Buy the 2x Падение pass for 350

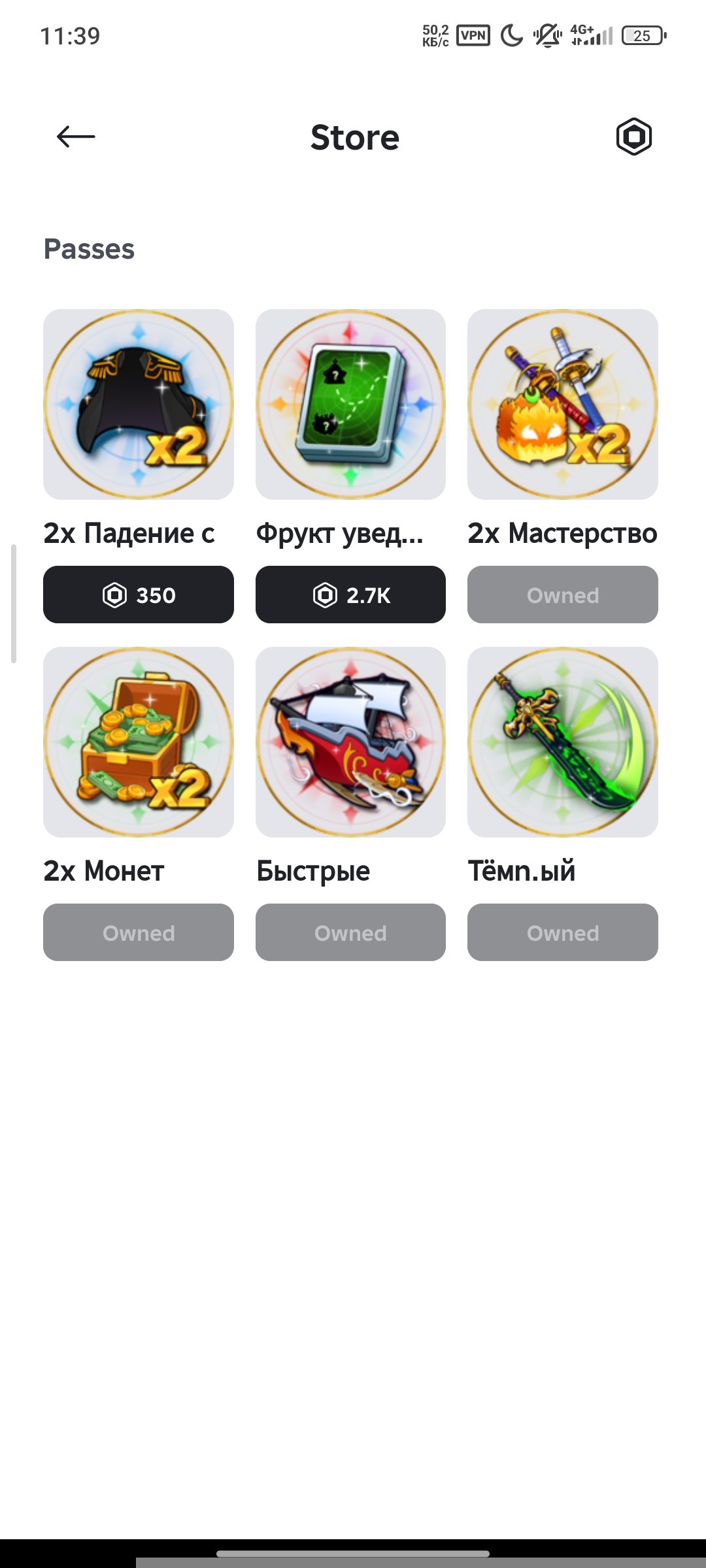[x=139, y=595]
